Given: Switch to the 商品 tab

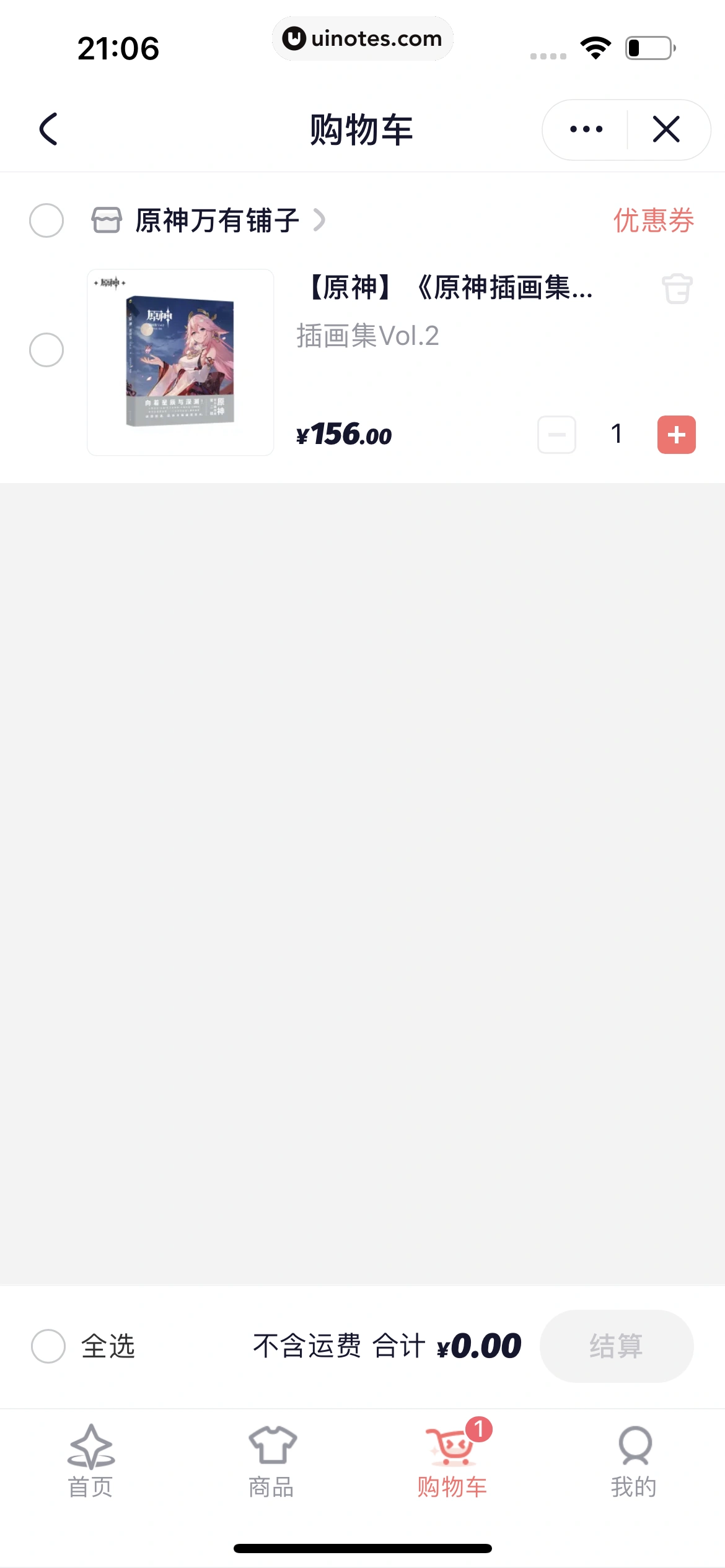Looking at the screenshot, I should [x=271, y=1460].
